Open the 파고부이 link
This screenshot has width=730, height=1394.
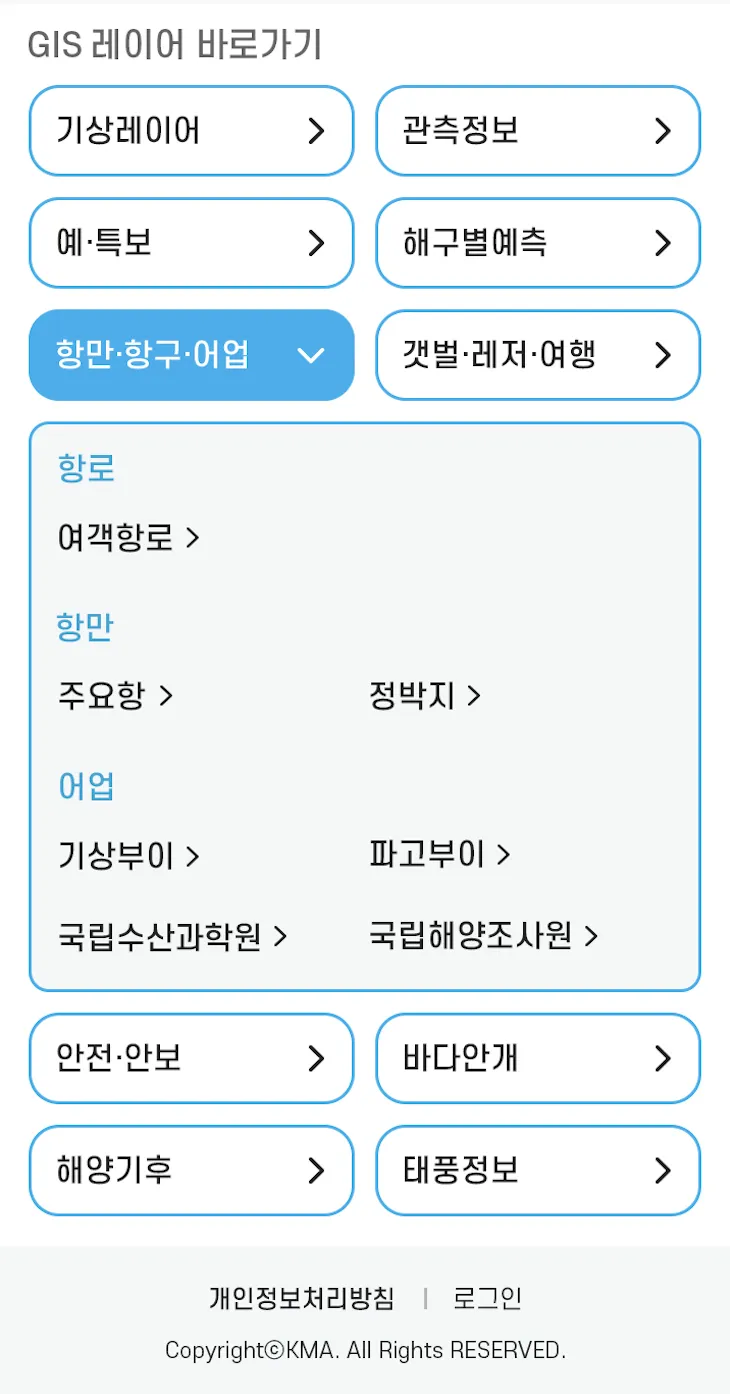point(440,854)
